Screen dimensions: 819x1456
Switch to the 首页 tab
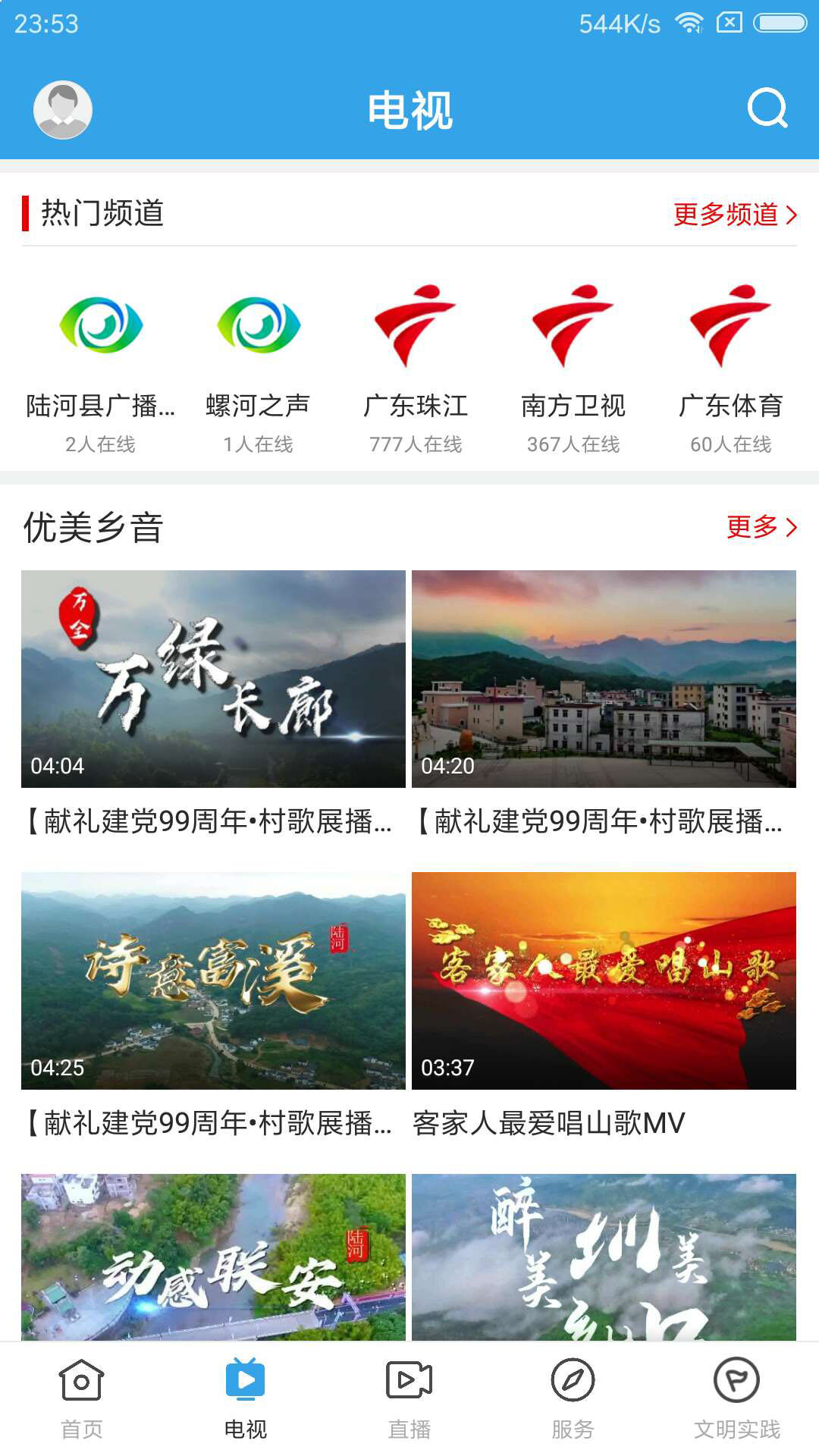tap(82, 1399)
